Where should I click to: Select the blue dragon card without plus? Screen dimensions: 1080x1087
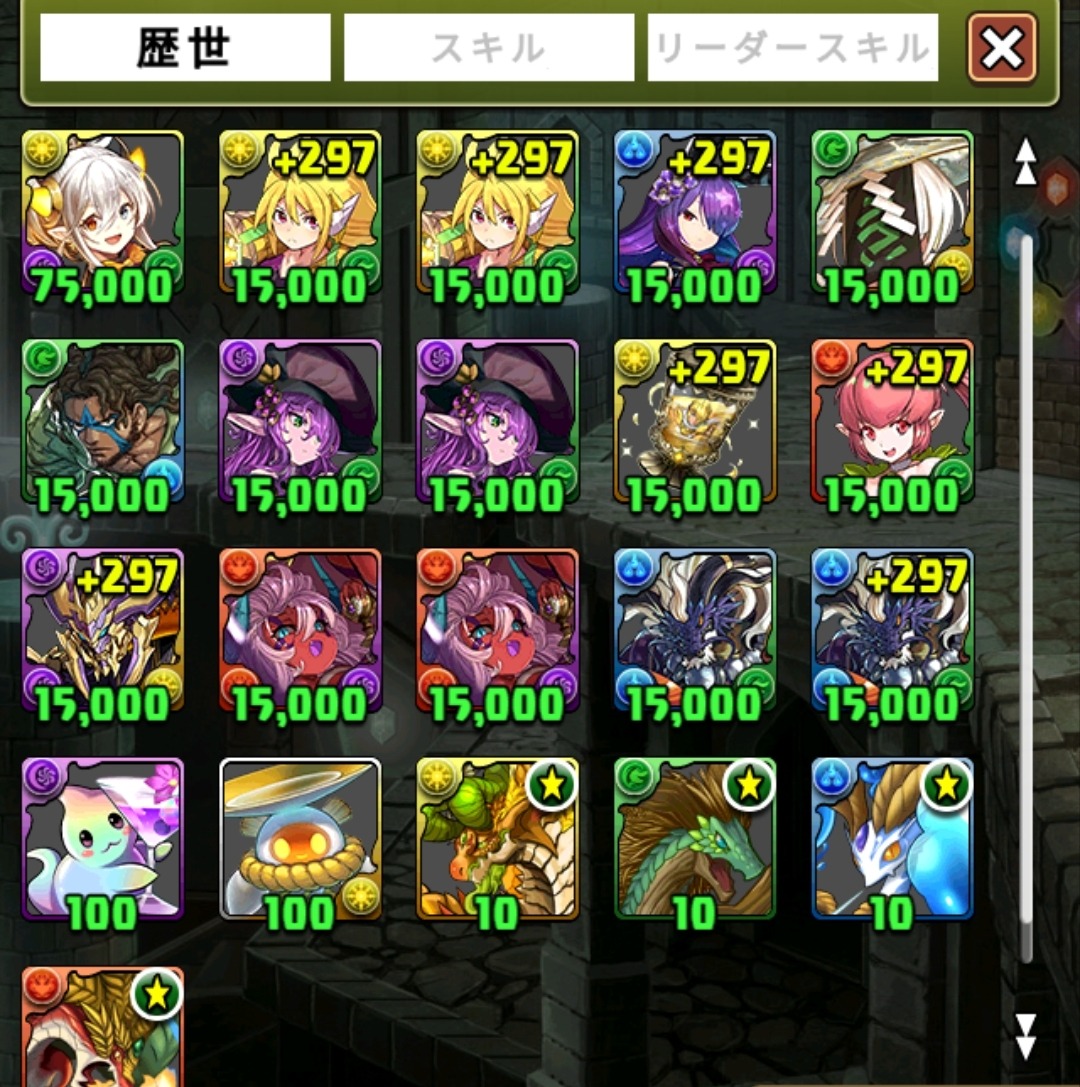(695, 631)
